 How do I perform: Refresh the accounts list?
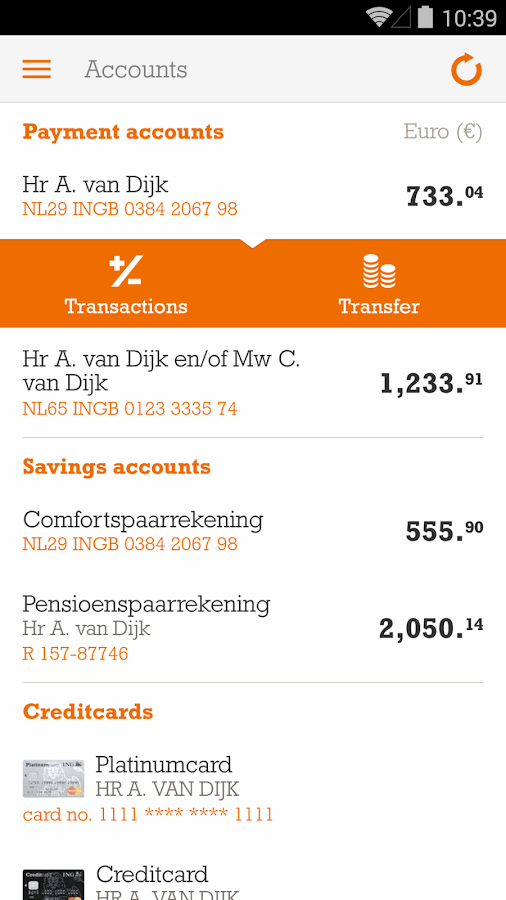point(466,69)
